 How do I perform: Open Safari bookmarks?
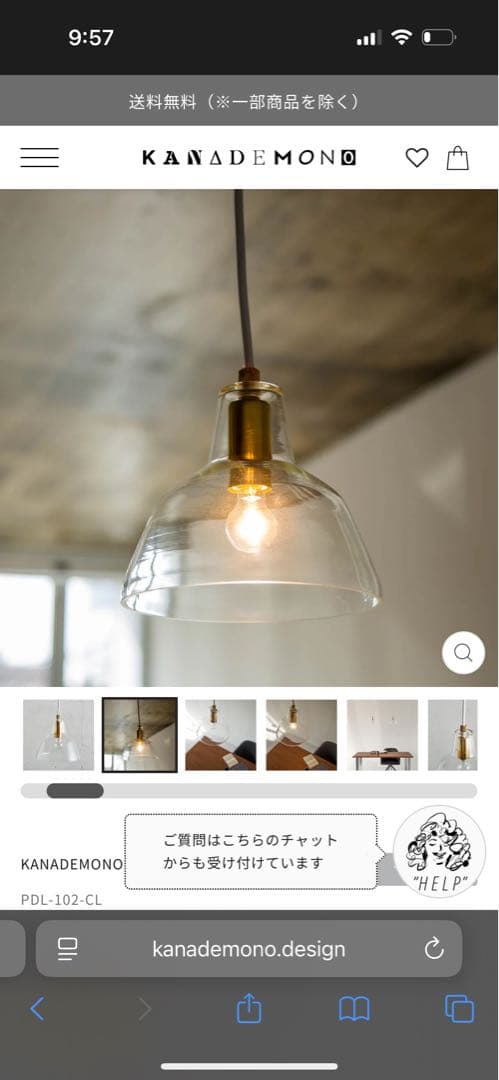pos(354,1009)
